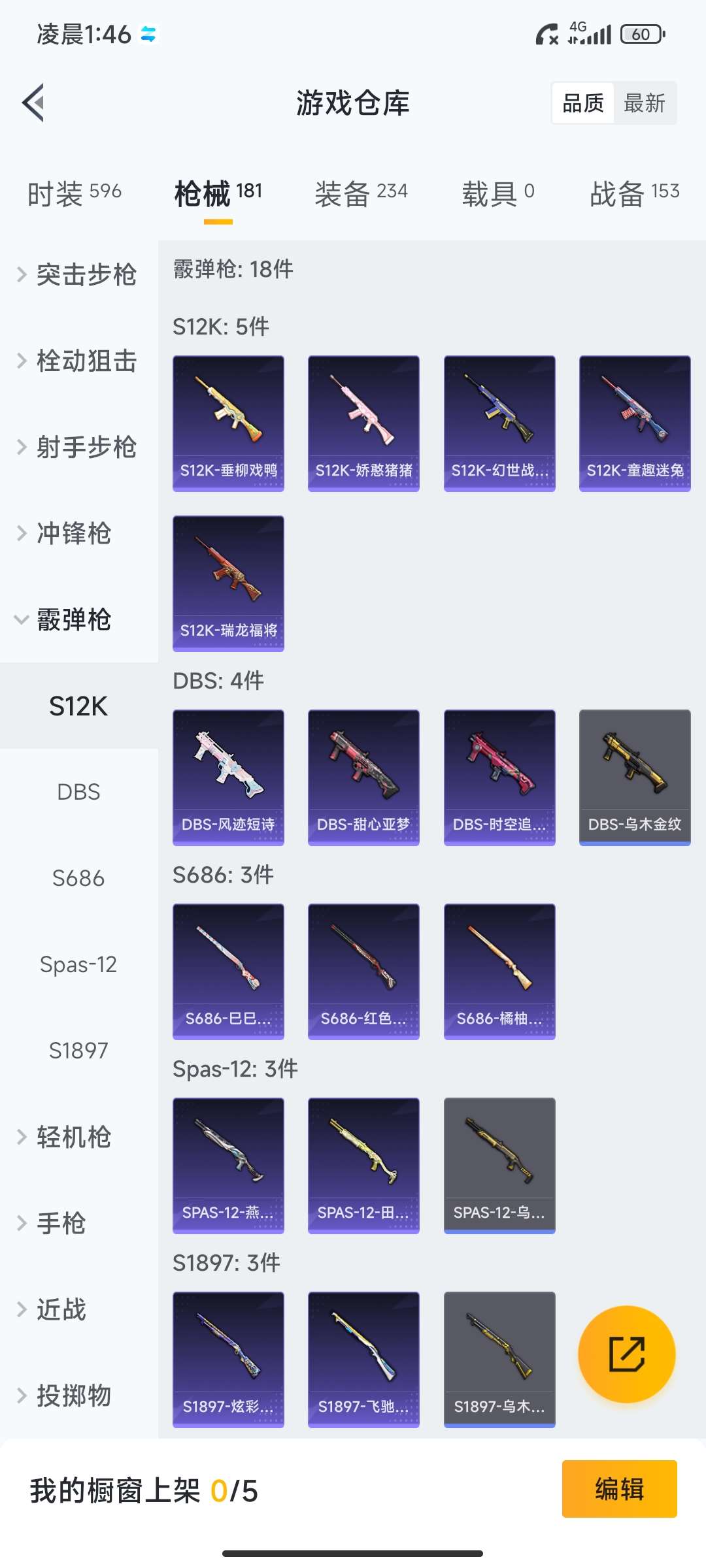Open the DBS-风迹短诗 skin
Screen dimensions: 706x1568
228,777
